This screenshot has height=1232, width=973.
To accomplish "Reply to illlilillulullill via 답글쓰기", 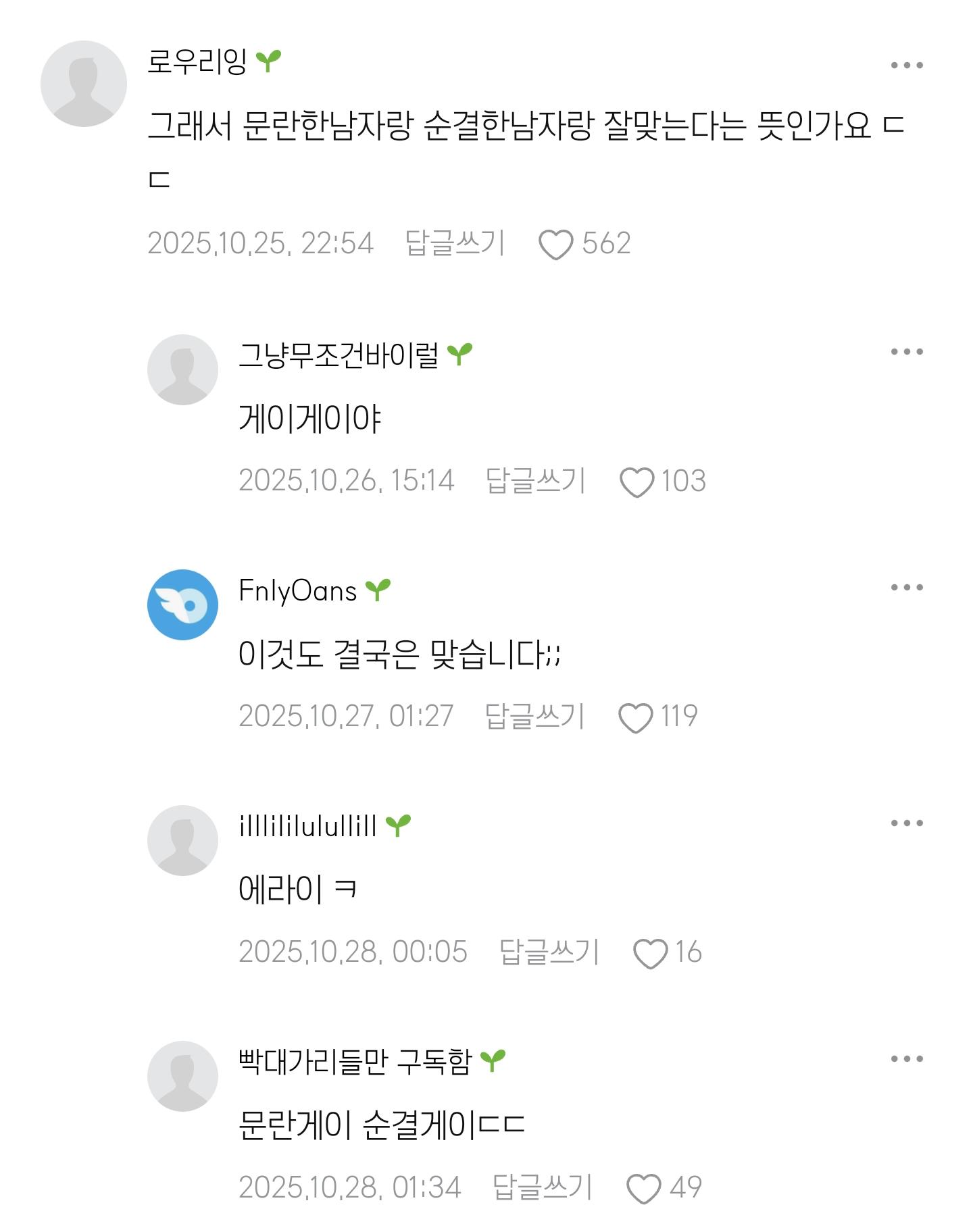I will 549,952.
